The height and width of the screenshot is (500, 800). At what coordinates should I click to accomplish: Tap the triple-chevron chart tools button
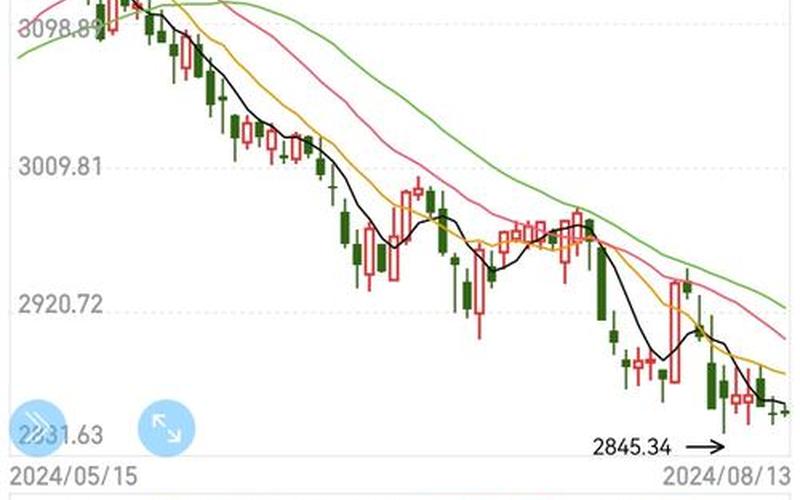tap(37, 428)
